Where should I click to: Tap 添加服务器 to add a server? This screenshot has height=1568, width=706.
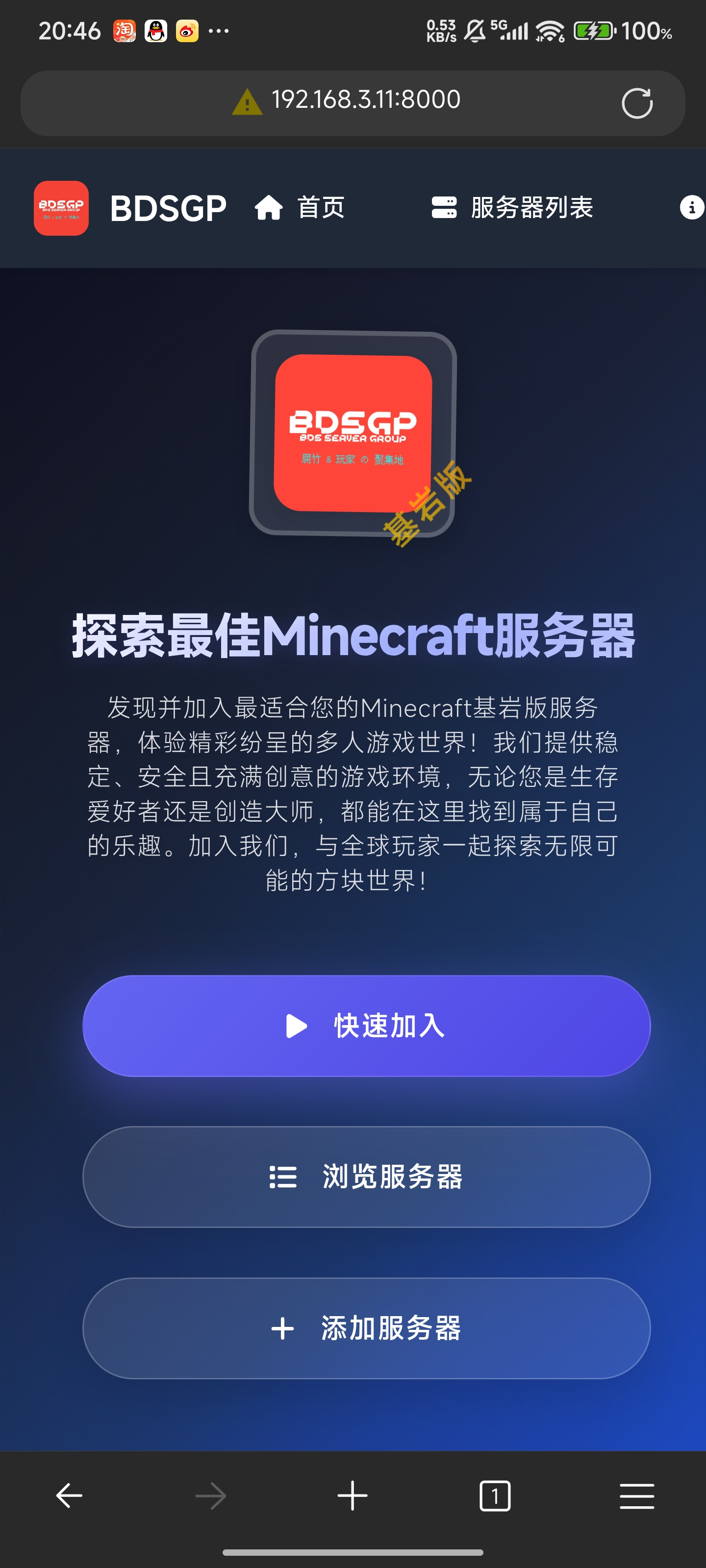[366, 1327]
